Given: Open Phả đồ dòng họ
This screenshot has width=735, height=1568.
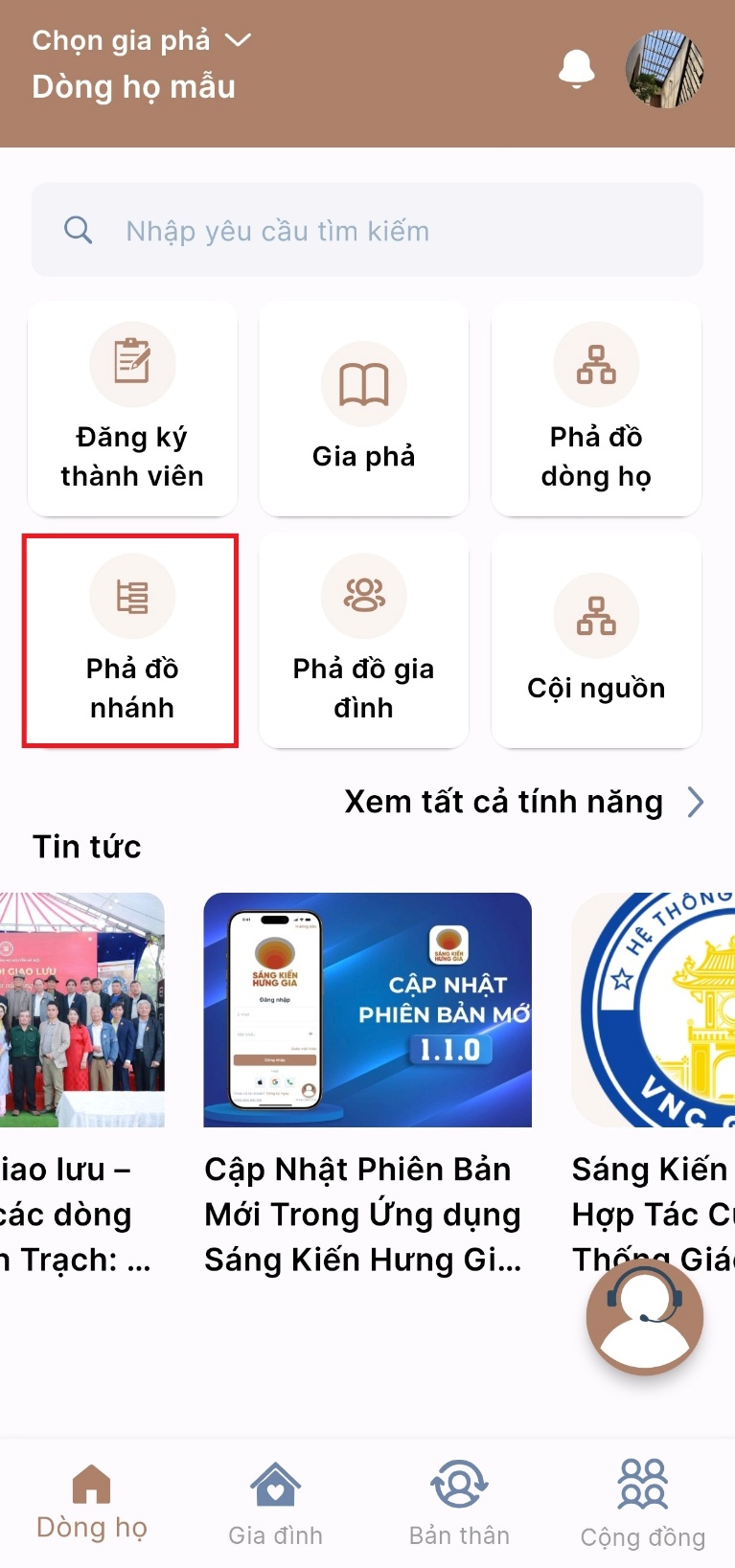Looking at the screenshot, I should coord(595,409).
